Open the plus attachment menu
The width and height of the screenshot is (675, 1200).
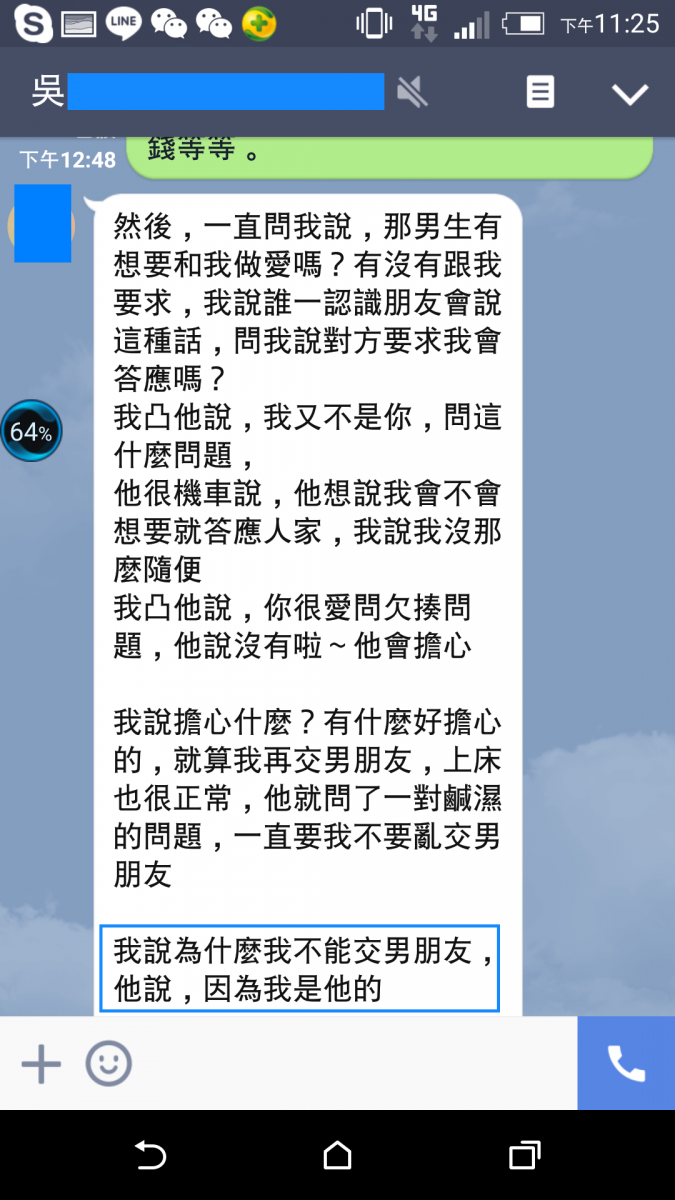(x=42, y=1063)
